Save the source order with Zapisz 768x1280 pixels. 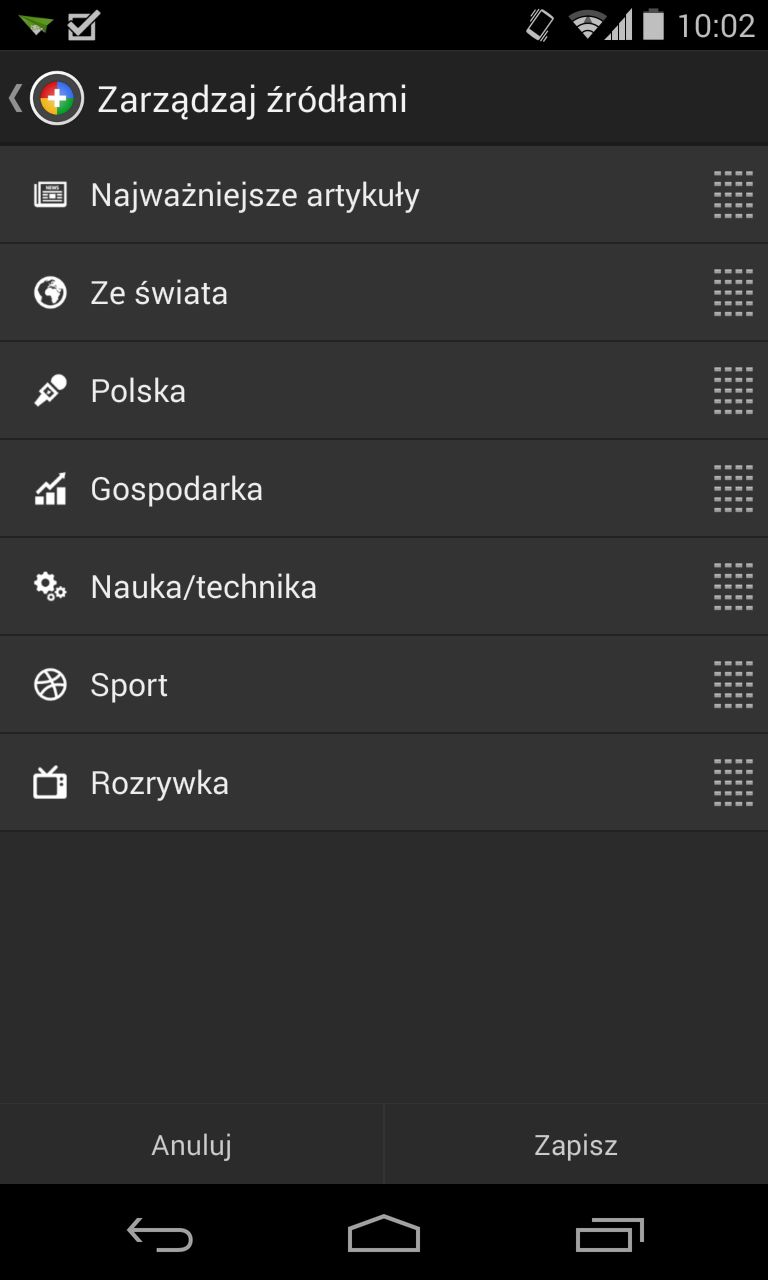576,1145
